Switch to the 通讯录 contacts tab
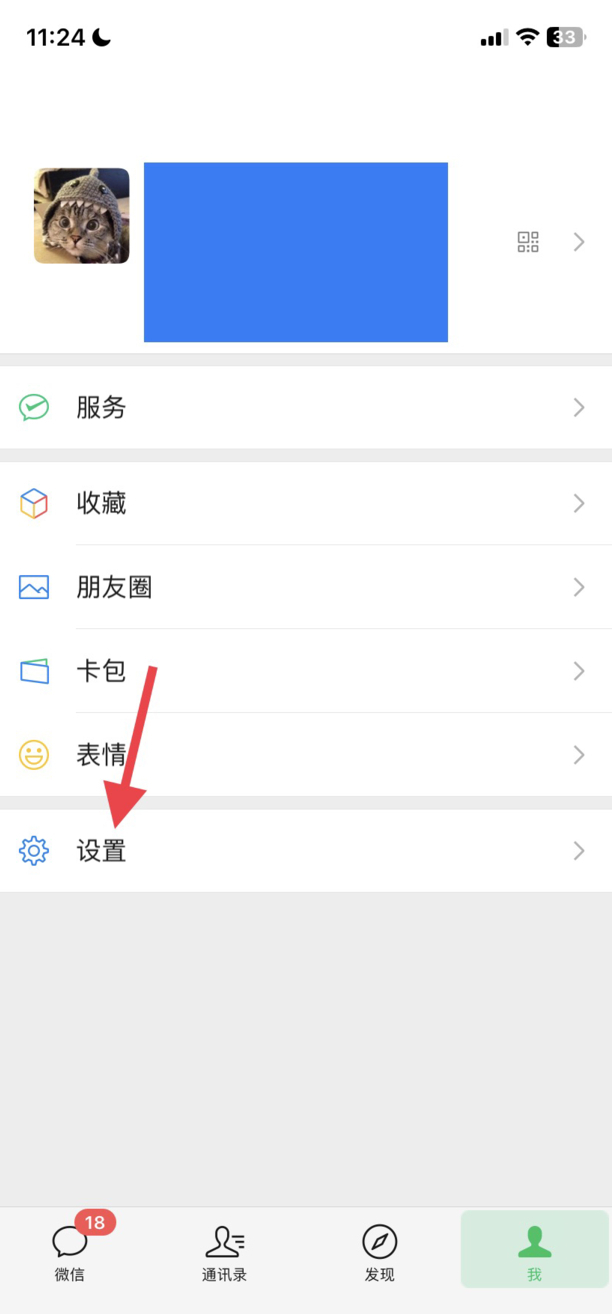 point(224,1250)
